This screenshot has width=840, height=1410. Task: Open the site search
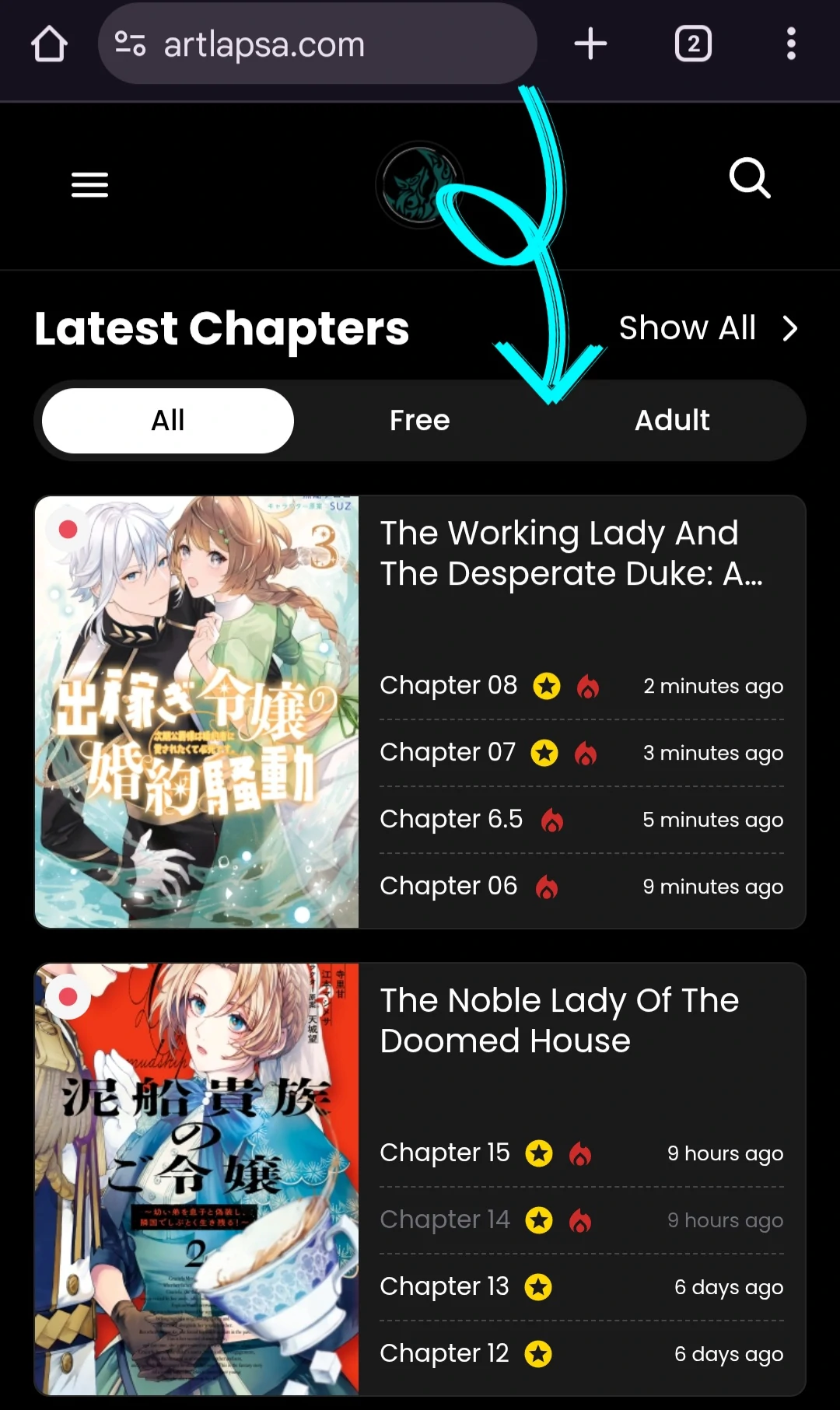pyautogui.click(x=749, y=179)
